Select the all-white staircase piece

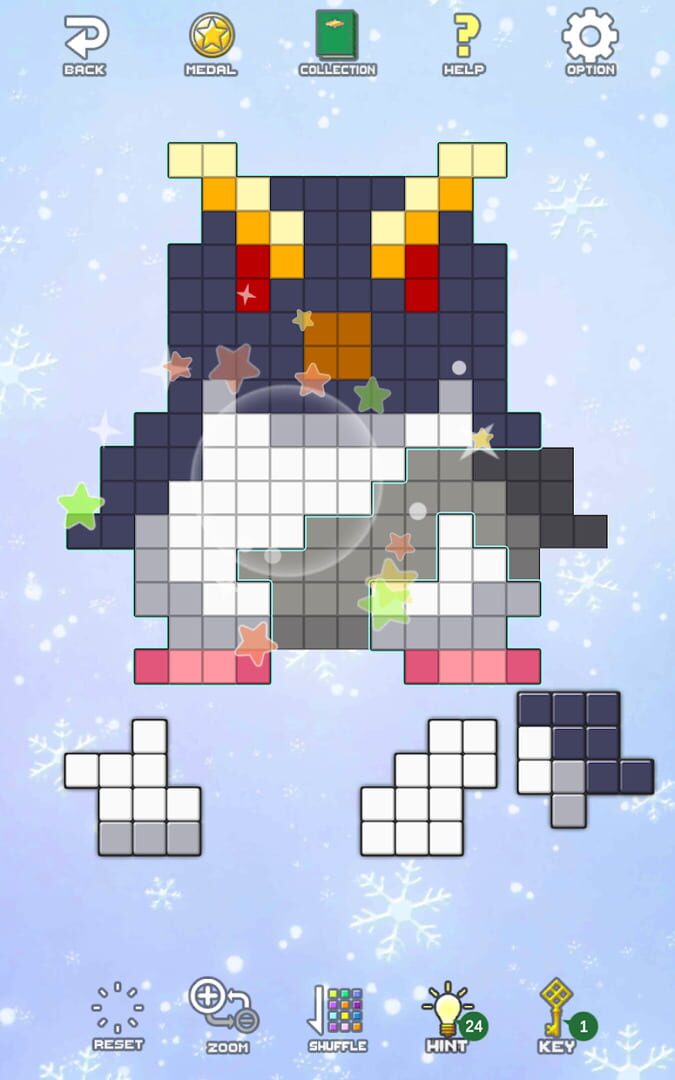(x=428, y=787)
